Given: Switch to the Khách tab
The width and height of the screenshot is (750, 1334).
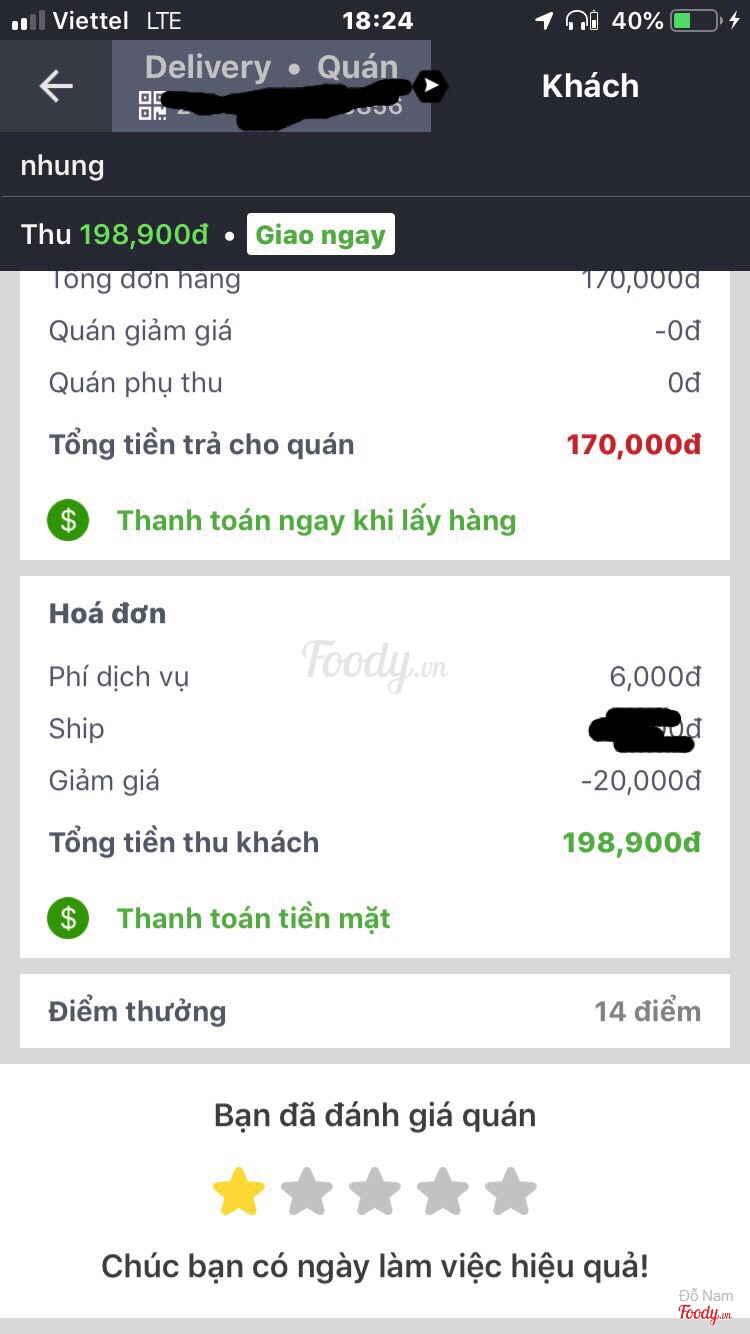Looking at the screenshot, I should (590, 86).
